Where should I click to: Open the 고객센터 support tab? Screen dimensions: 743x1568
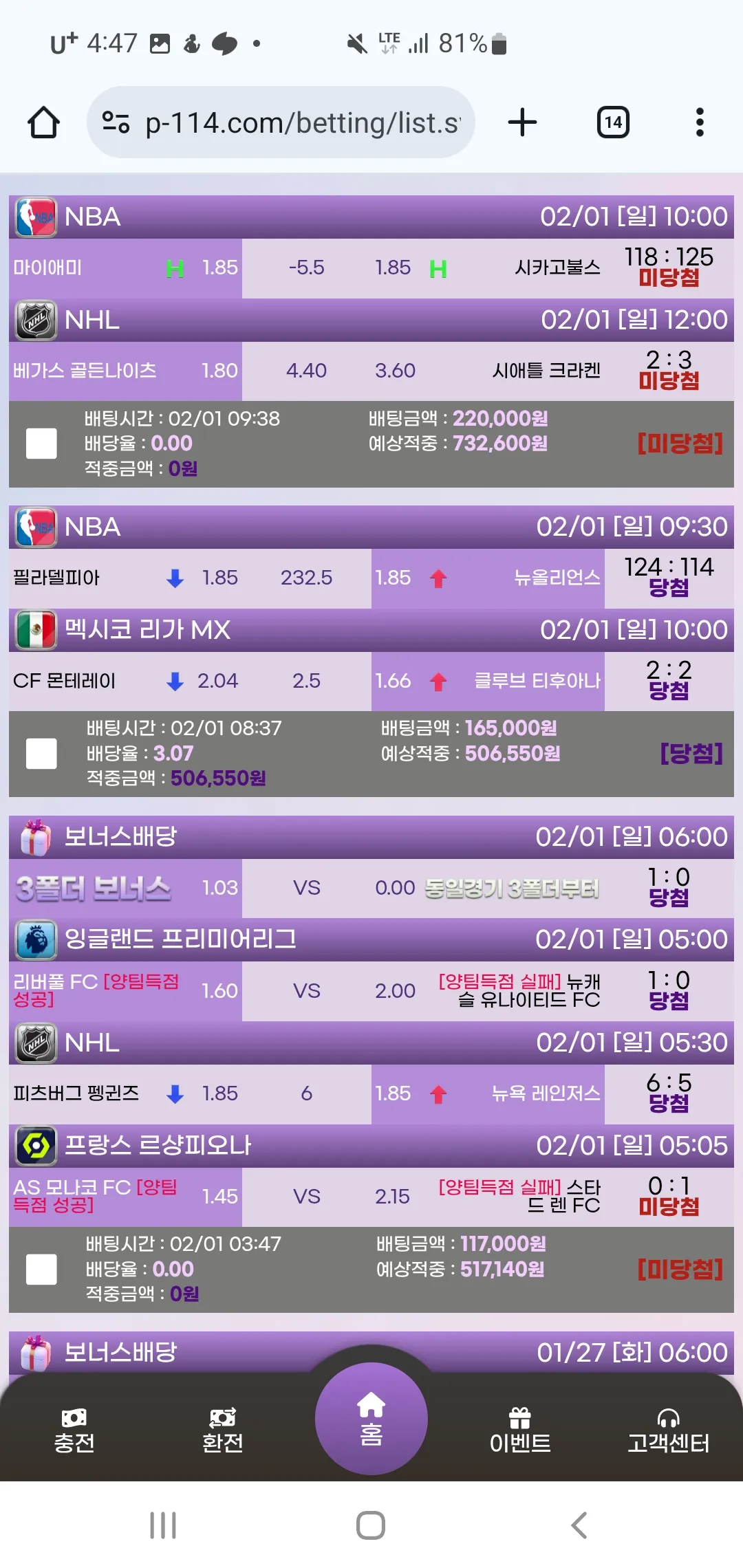tap(669, 1430)
